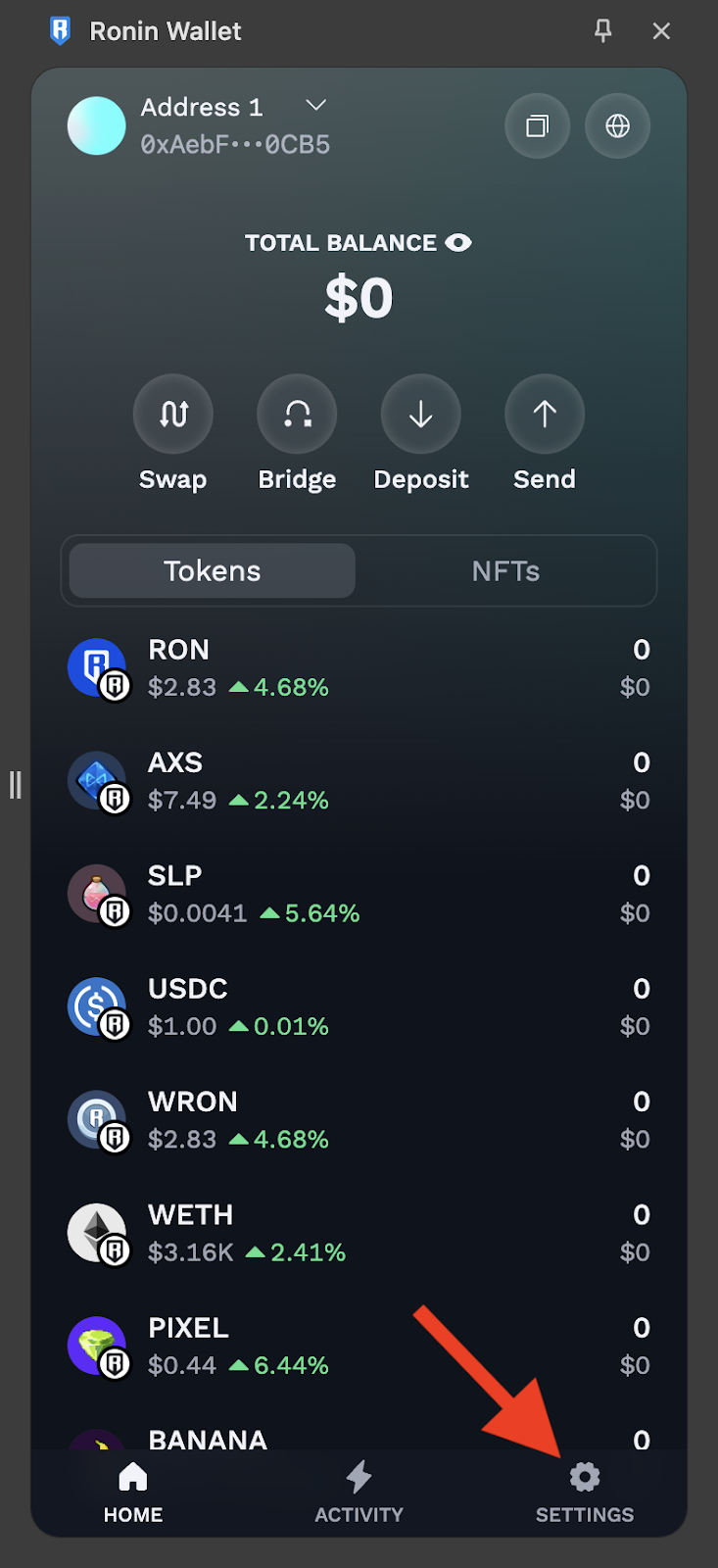The width and height of the screenshot is (718, 1568).
Task: Expand the Address 1 account dropdown
Action: (x=315, y=106)
